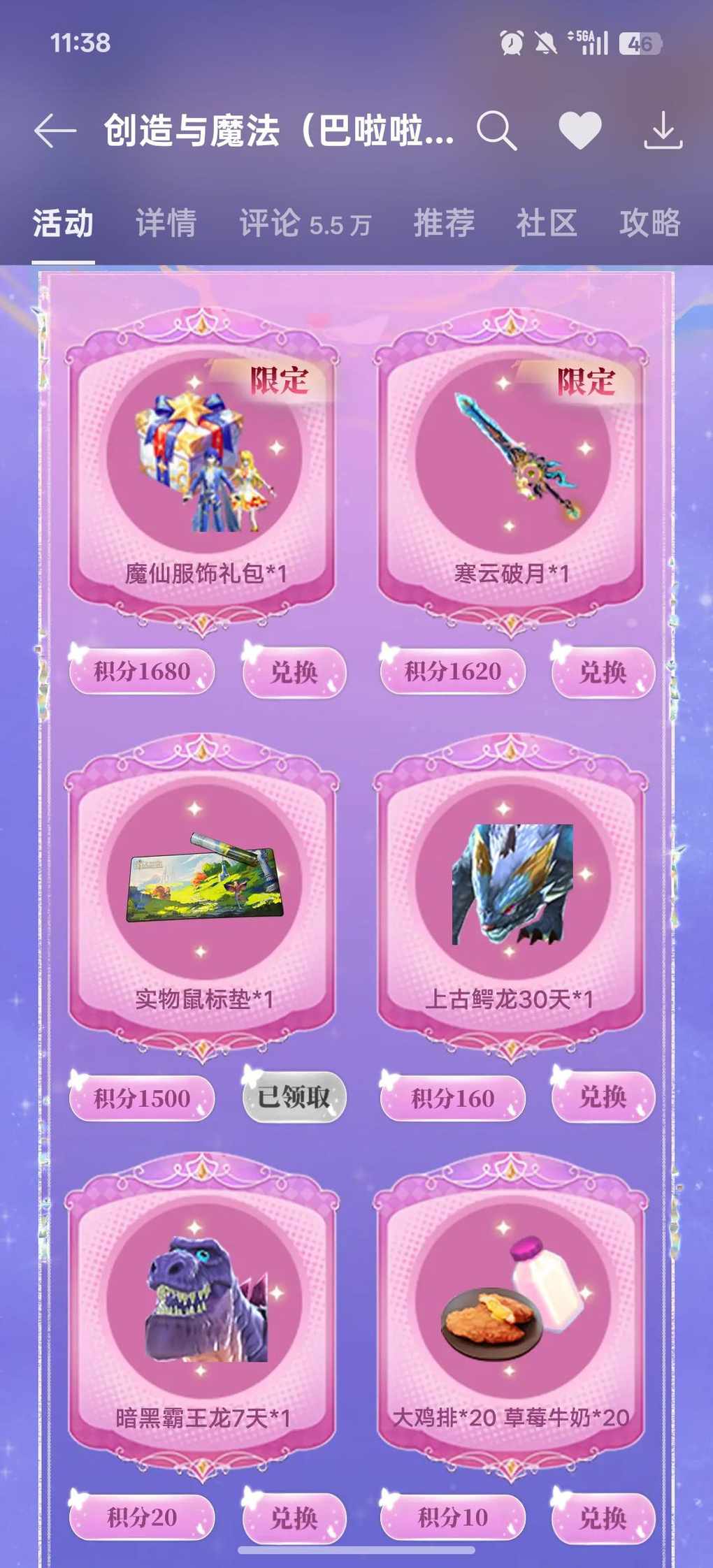Open the 社区 tab
713x1568 pixels.
[547, 224]
